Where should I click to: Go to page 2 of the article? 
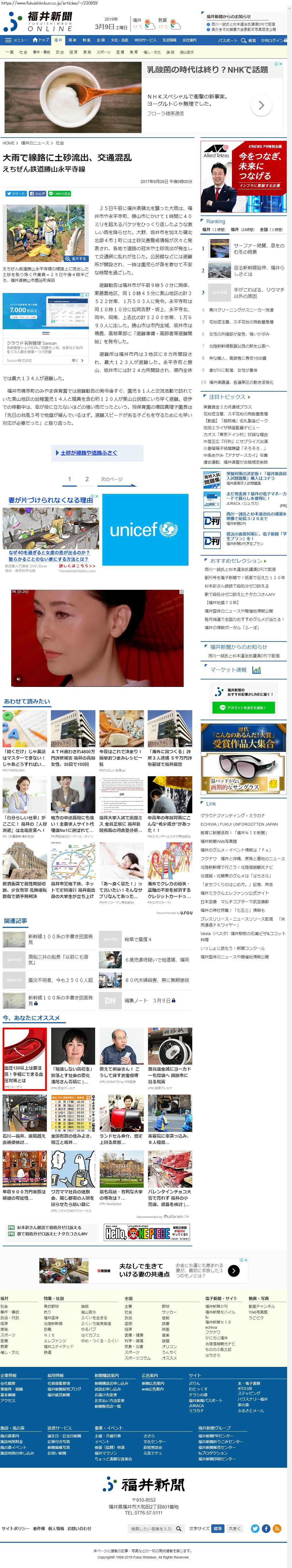[87, 480]
